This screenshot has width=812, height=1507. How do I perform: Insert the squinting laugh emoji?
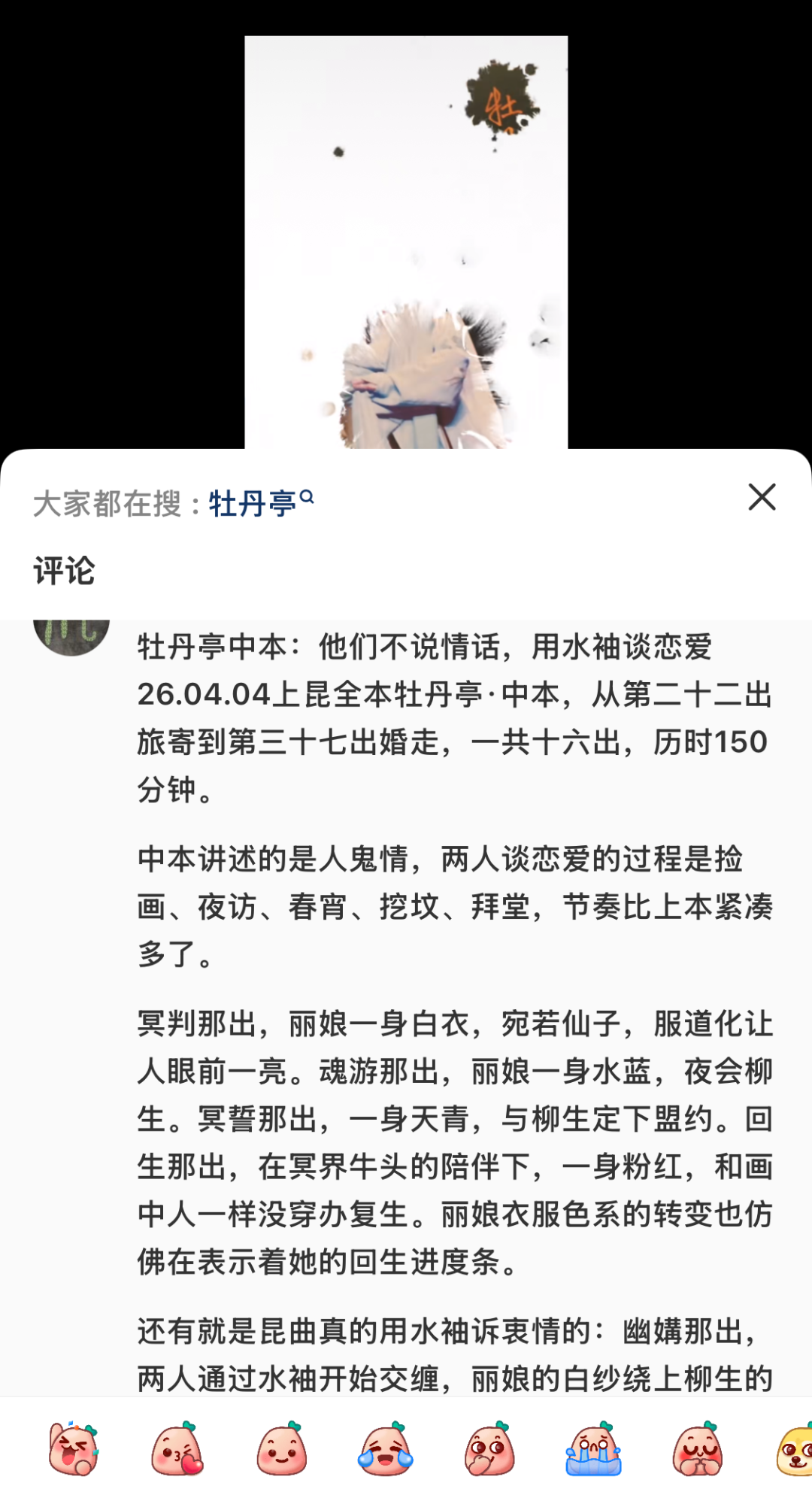point(74,1449)
